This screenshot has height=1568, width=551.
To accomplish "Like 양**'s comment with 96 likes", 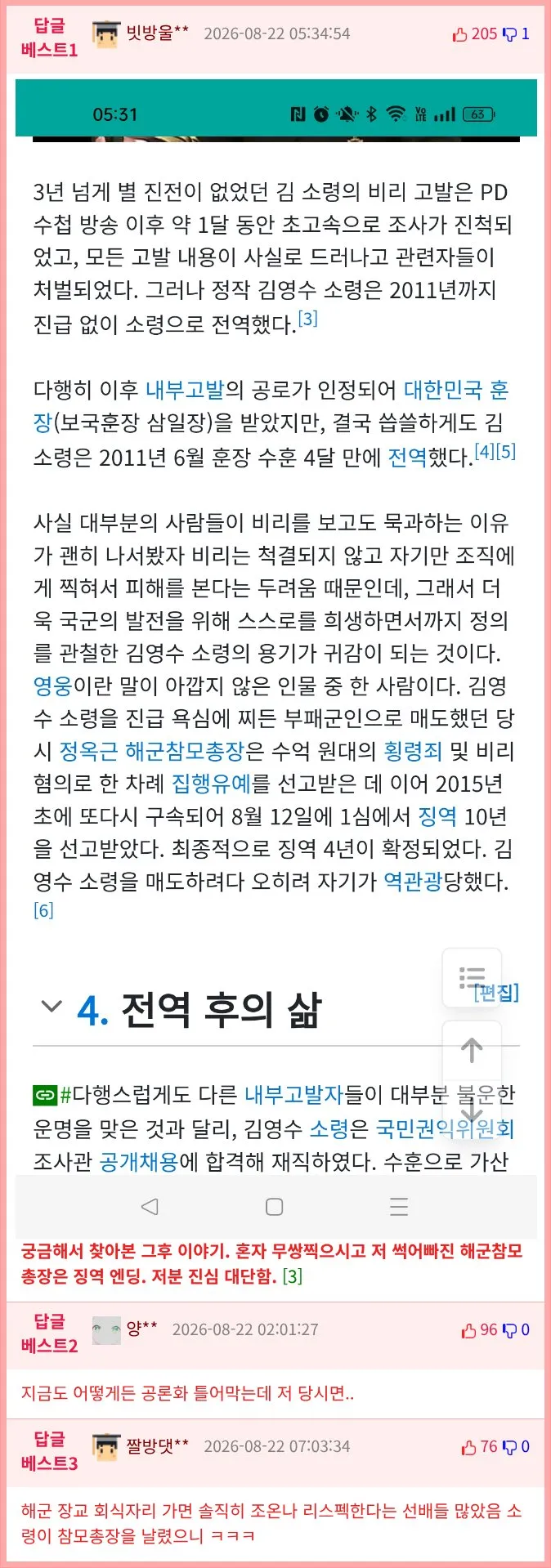I will point(480,1329).
